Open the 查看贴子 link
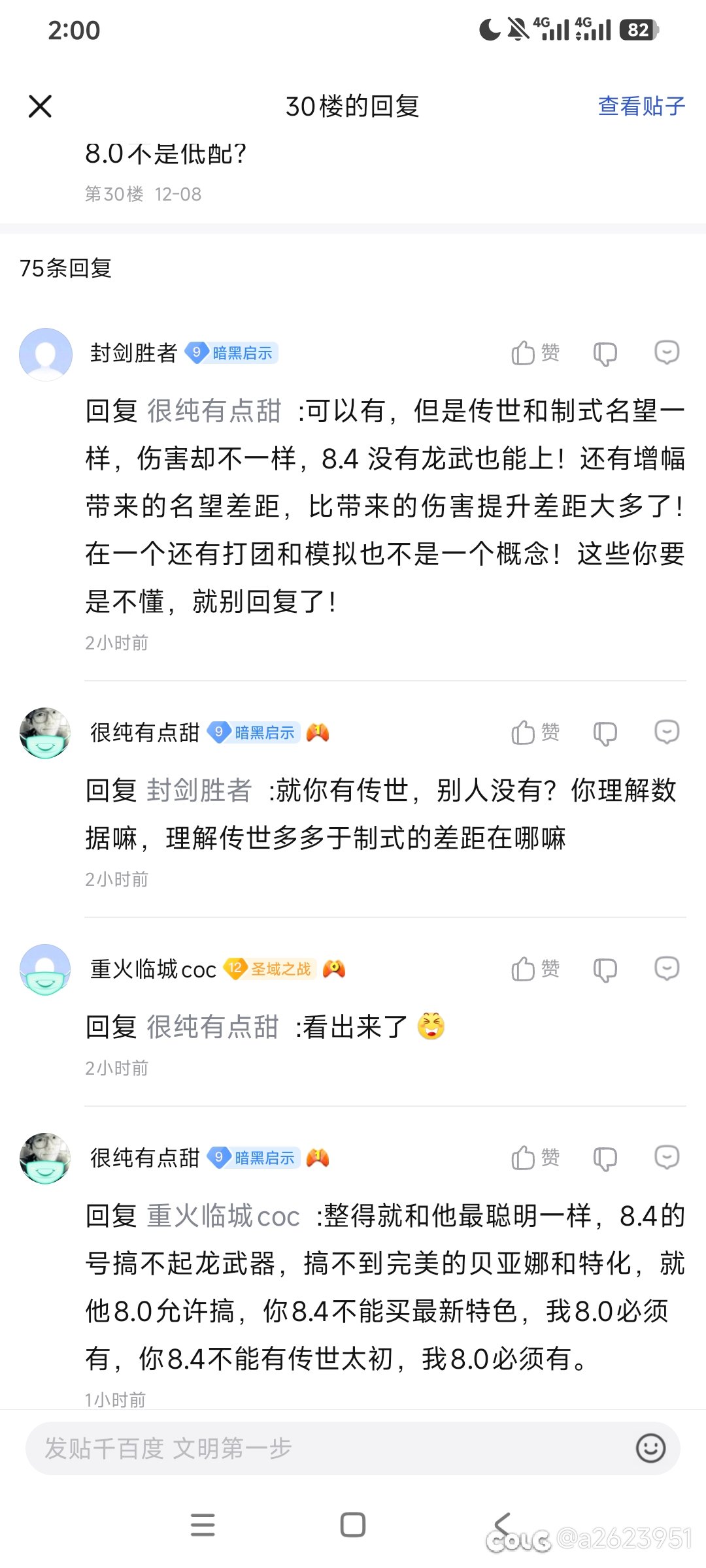 click(x=641, y=106)
